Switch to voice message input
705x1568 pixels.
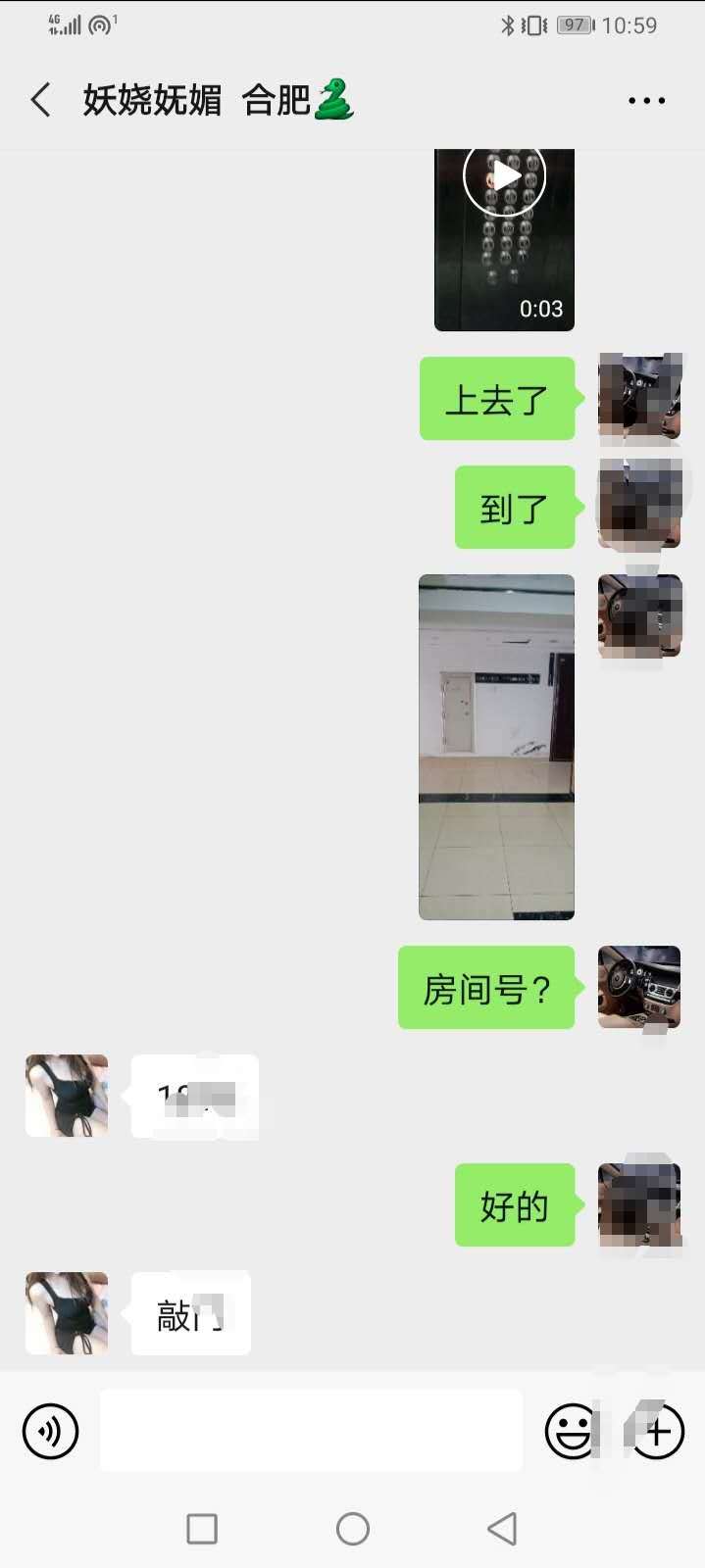pos(50,1432)
